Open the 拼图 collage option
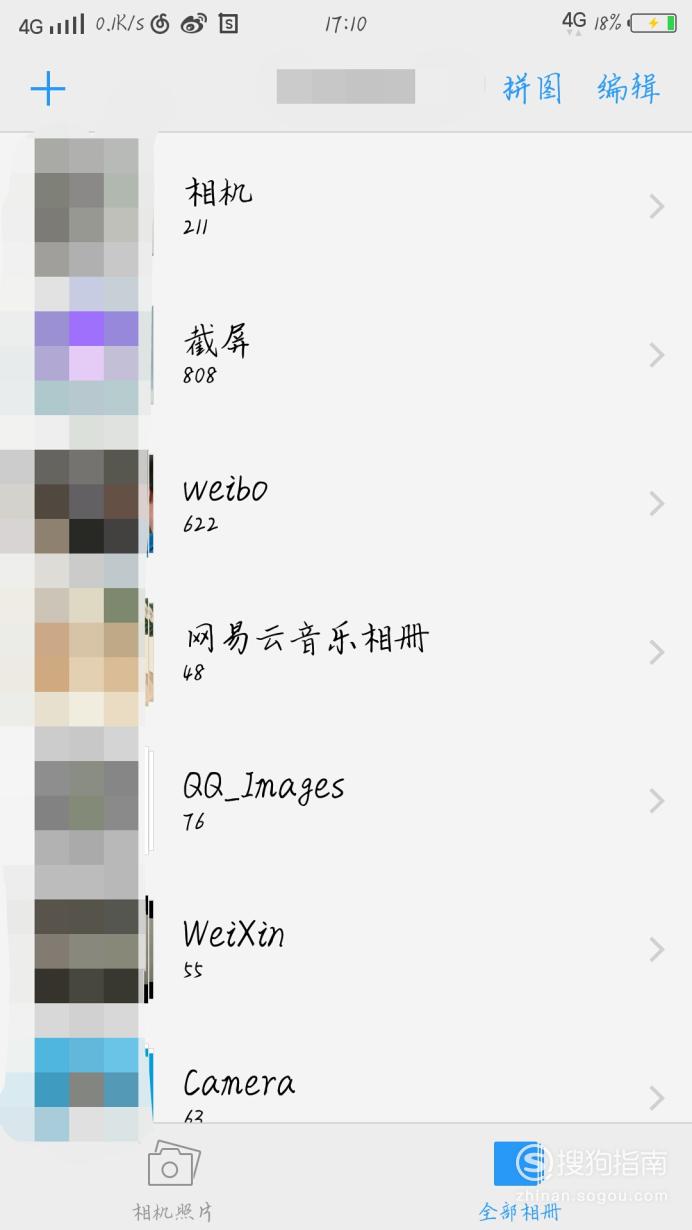 coord(532,88)
